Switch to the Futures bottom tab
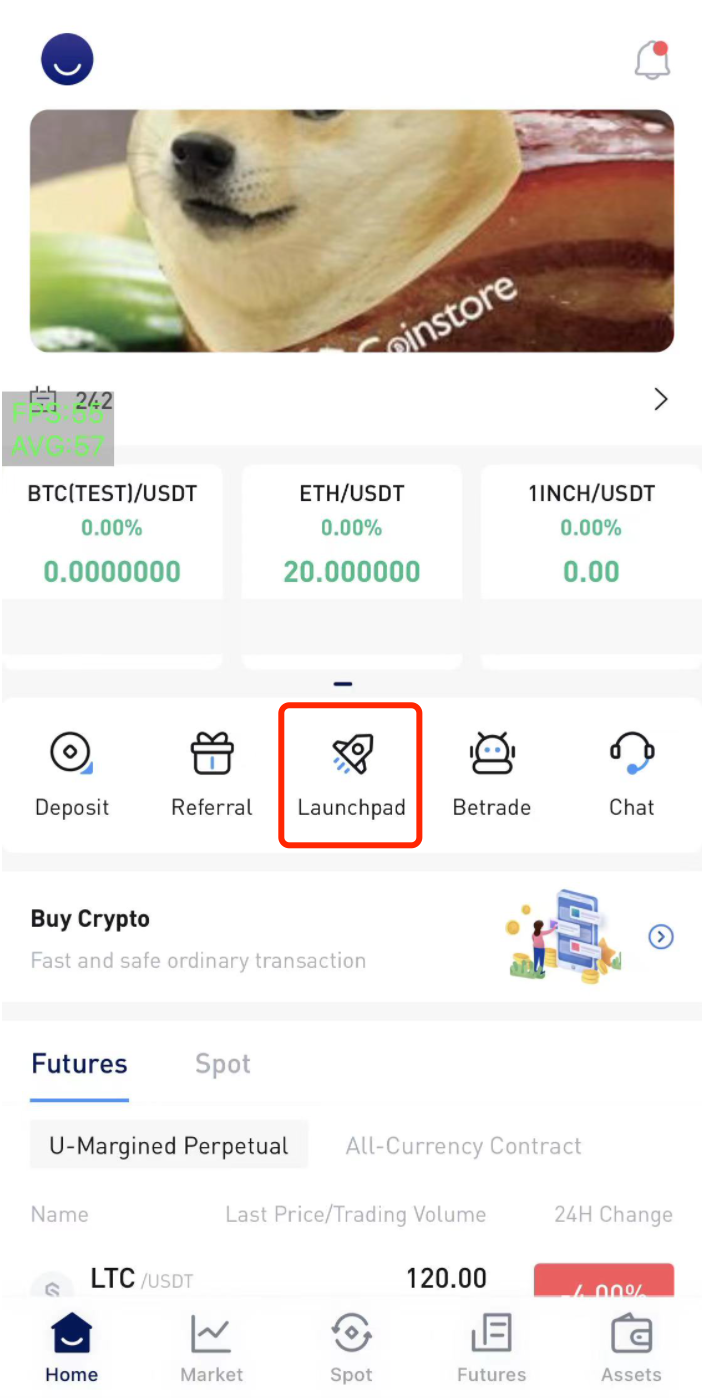This screenshot has height=1398, width=720. click(x=492, y=1349)
